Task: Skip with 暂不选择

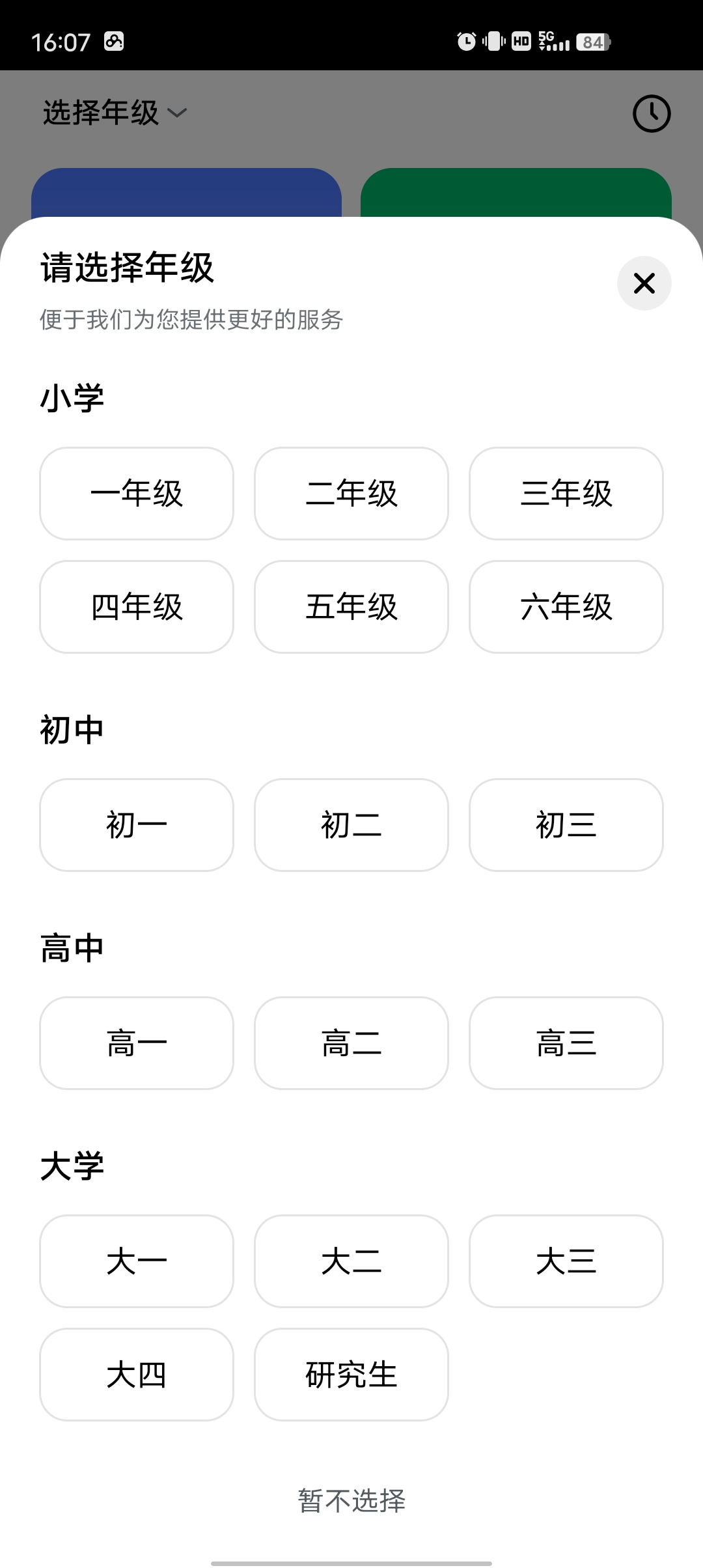Action: coord(351,1501)
